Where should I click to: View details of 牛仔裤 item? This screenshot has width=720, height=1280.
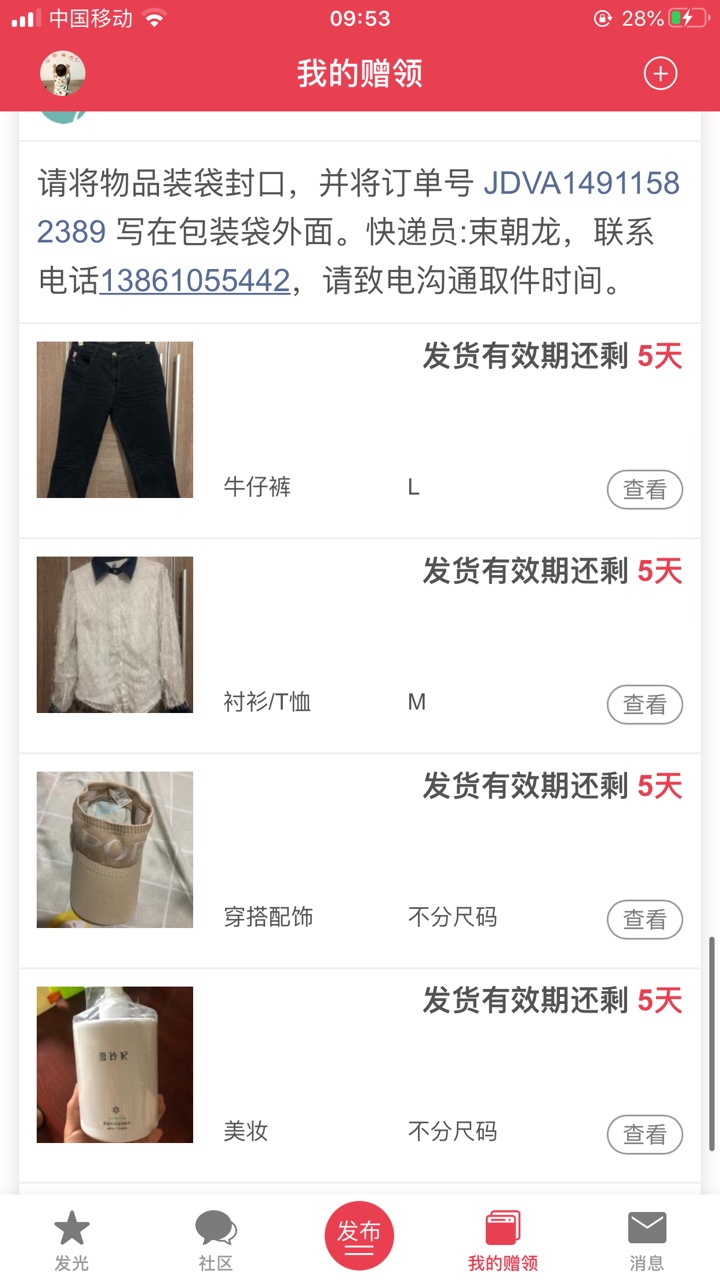click(x=644, y=490)
